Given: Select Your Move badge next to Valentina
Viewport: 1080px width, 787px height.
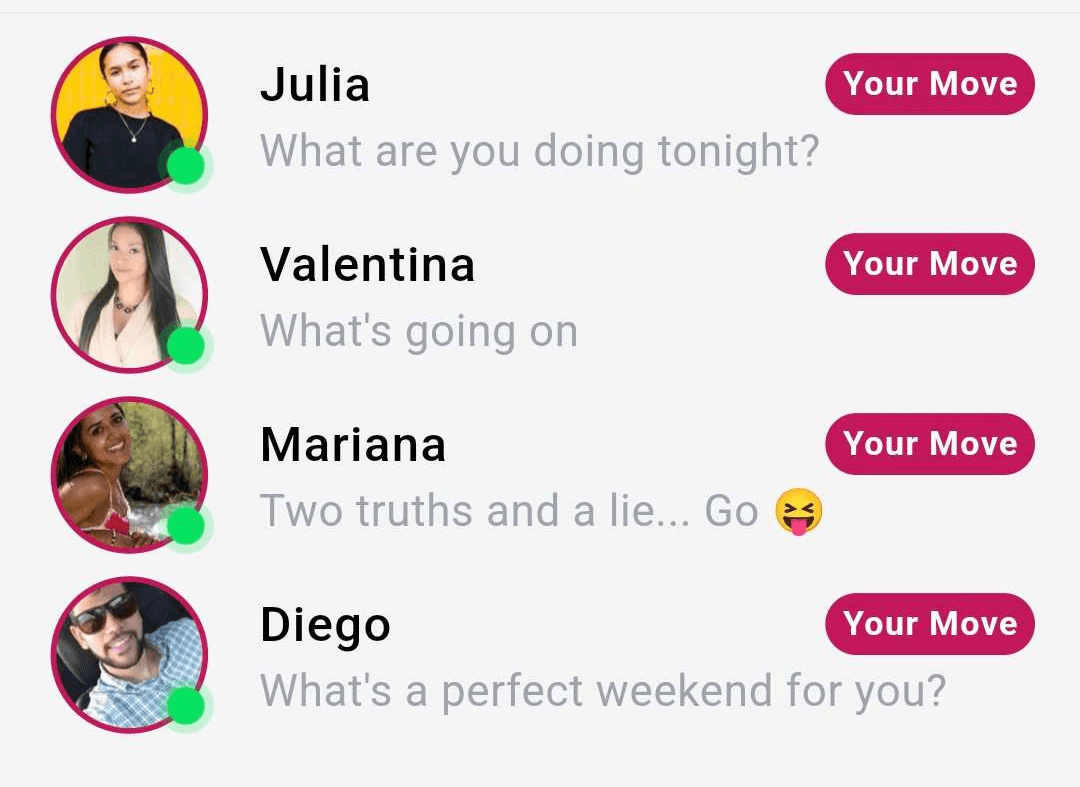Looking at the screenshot, I should coord(929,264).
